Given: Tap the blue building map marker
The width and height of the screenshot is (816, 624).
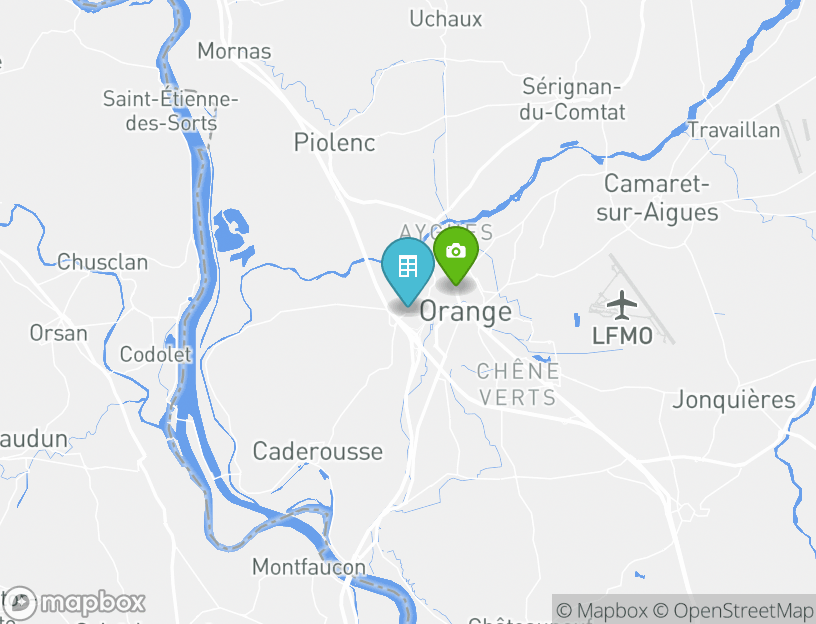Looking at the screenshot, I should tap(408, 268).
